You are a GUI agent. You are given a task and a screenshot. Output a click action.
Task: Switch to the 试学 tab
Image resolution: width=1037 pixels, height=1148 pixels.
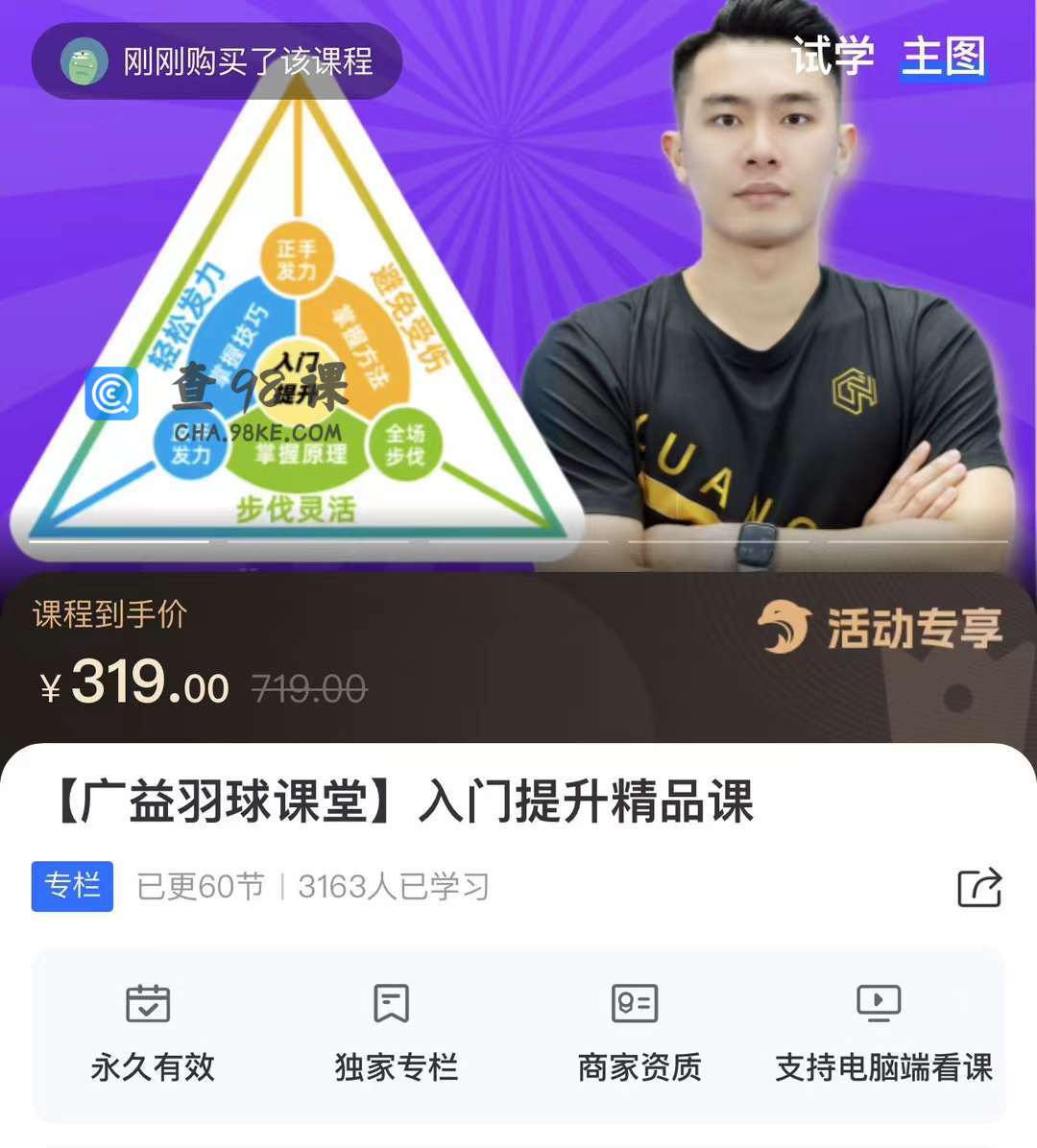click(x=832, y=57)
